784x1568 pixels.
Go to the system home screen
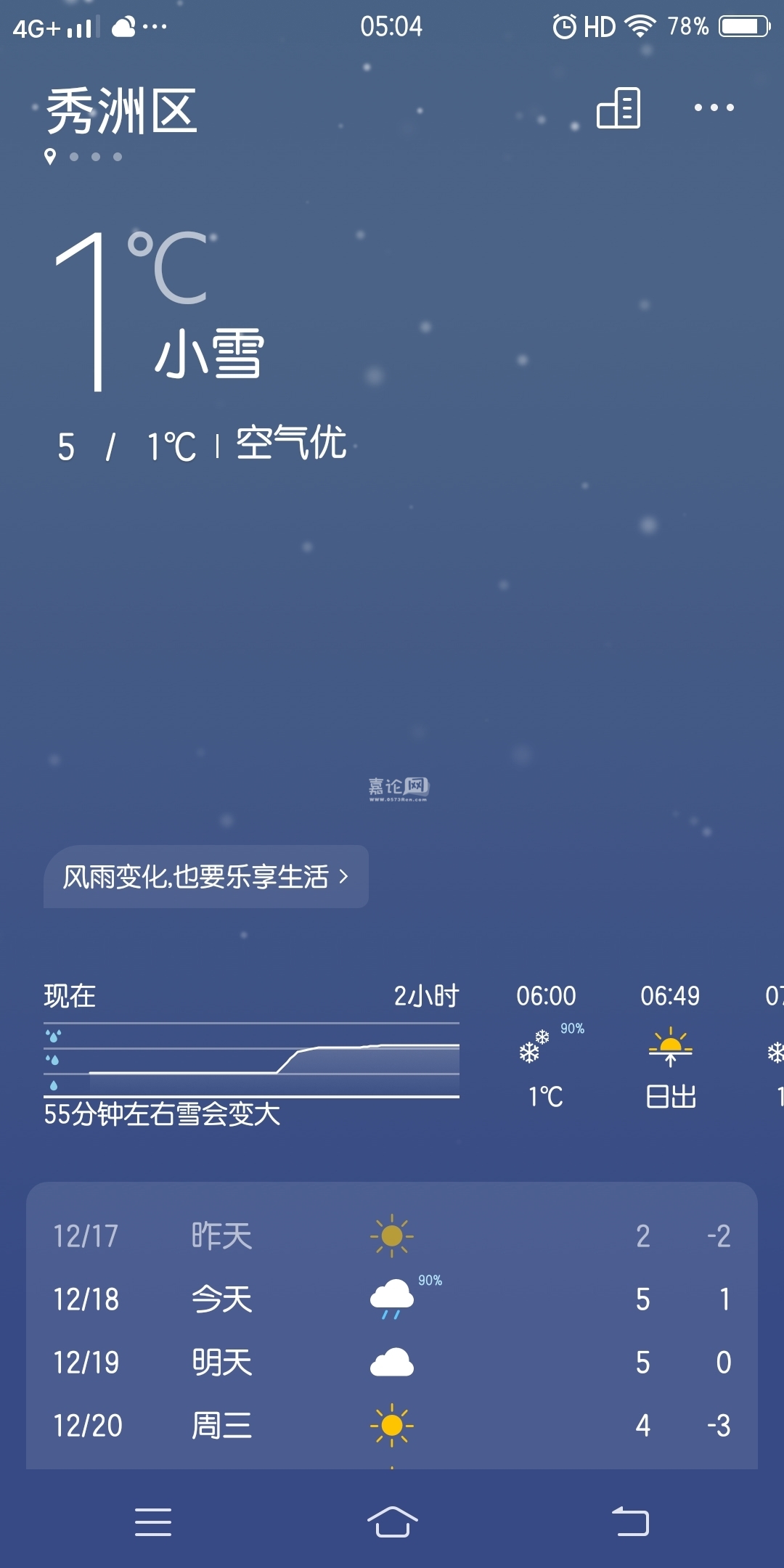pos(392,1522)
